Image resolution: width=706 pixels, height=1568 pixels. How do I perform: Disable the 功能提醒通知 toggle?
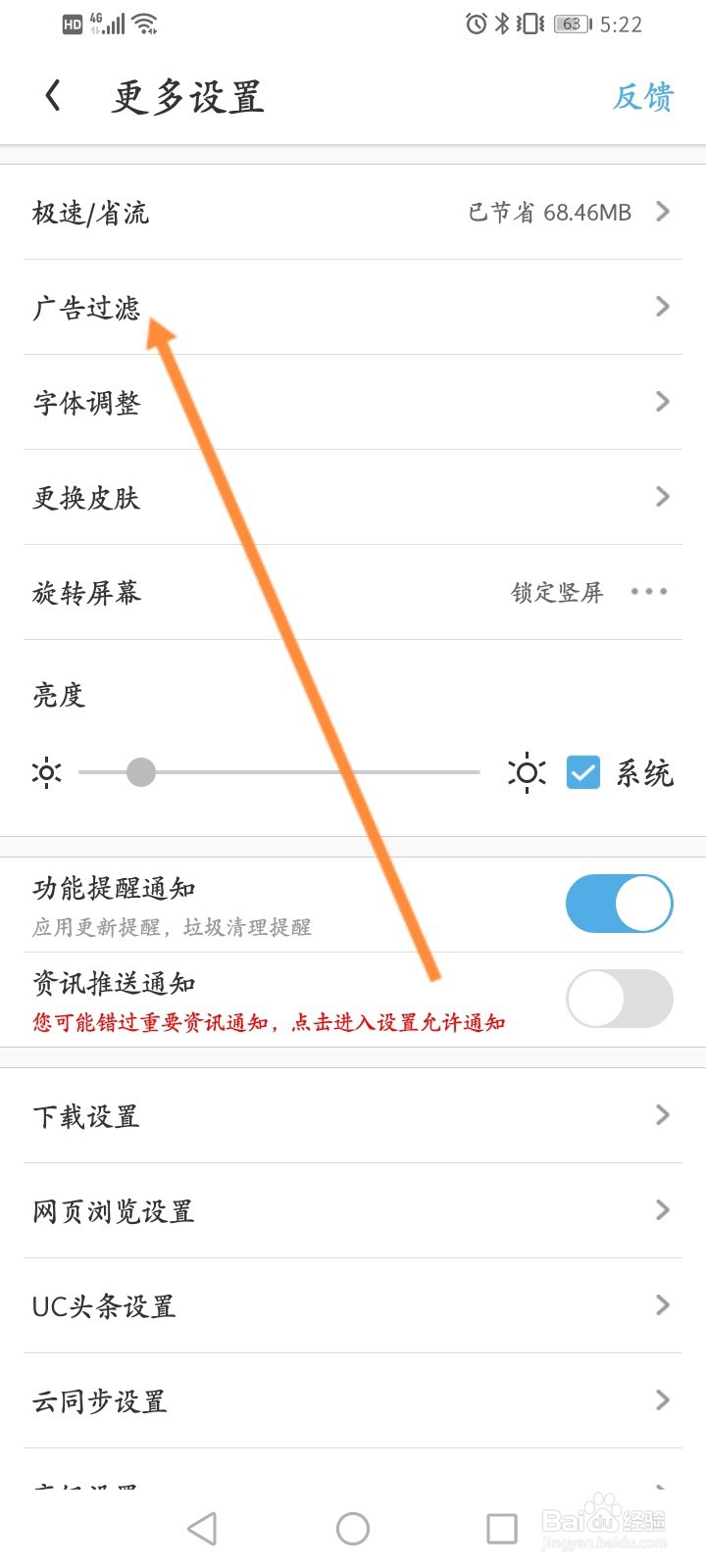pos(619,903)
